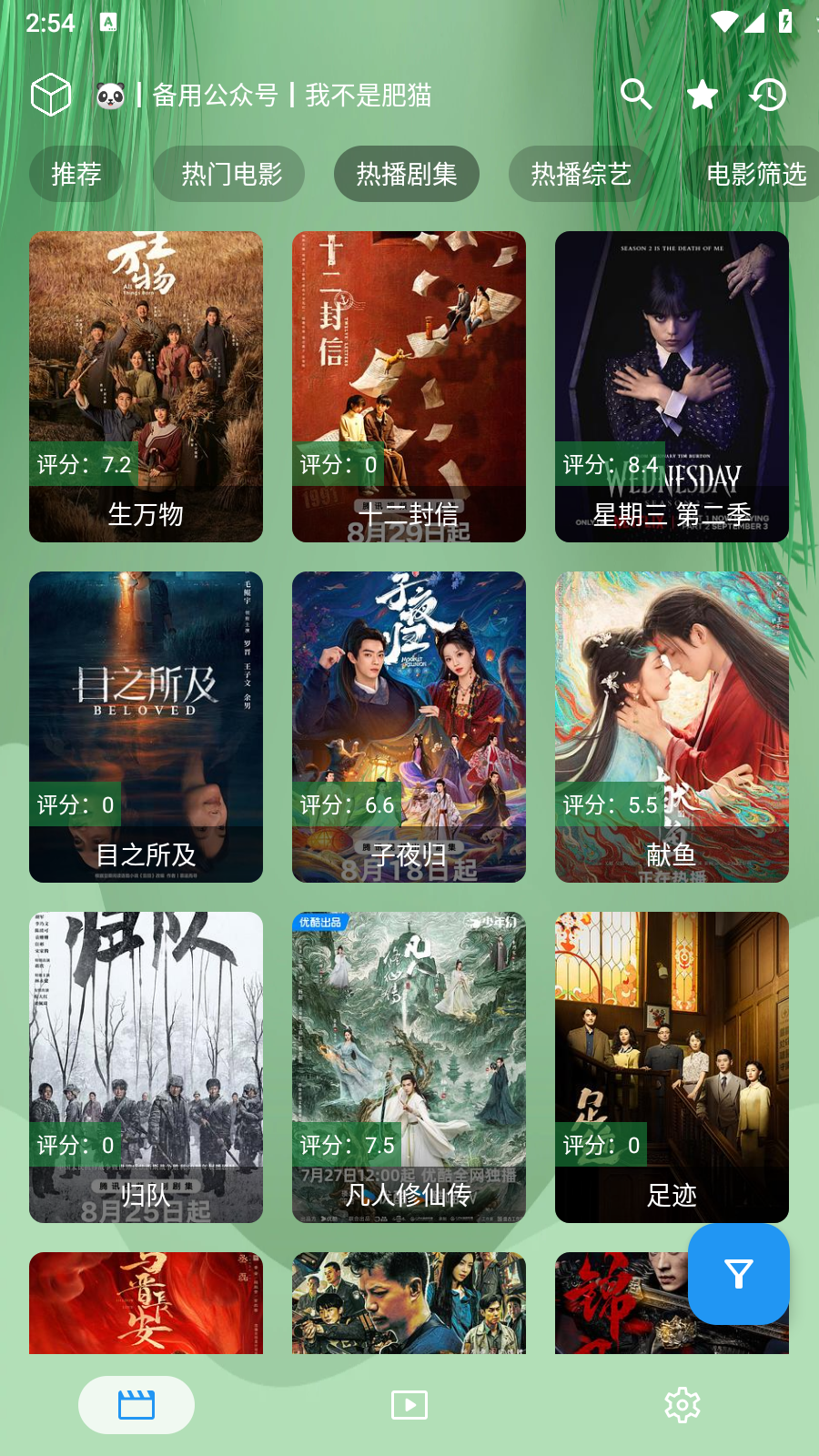Open 电影筛选 to filter movies
The image size is (819, 1456).
coord(756,174)
